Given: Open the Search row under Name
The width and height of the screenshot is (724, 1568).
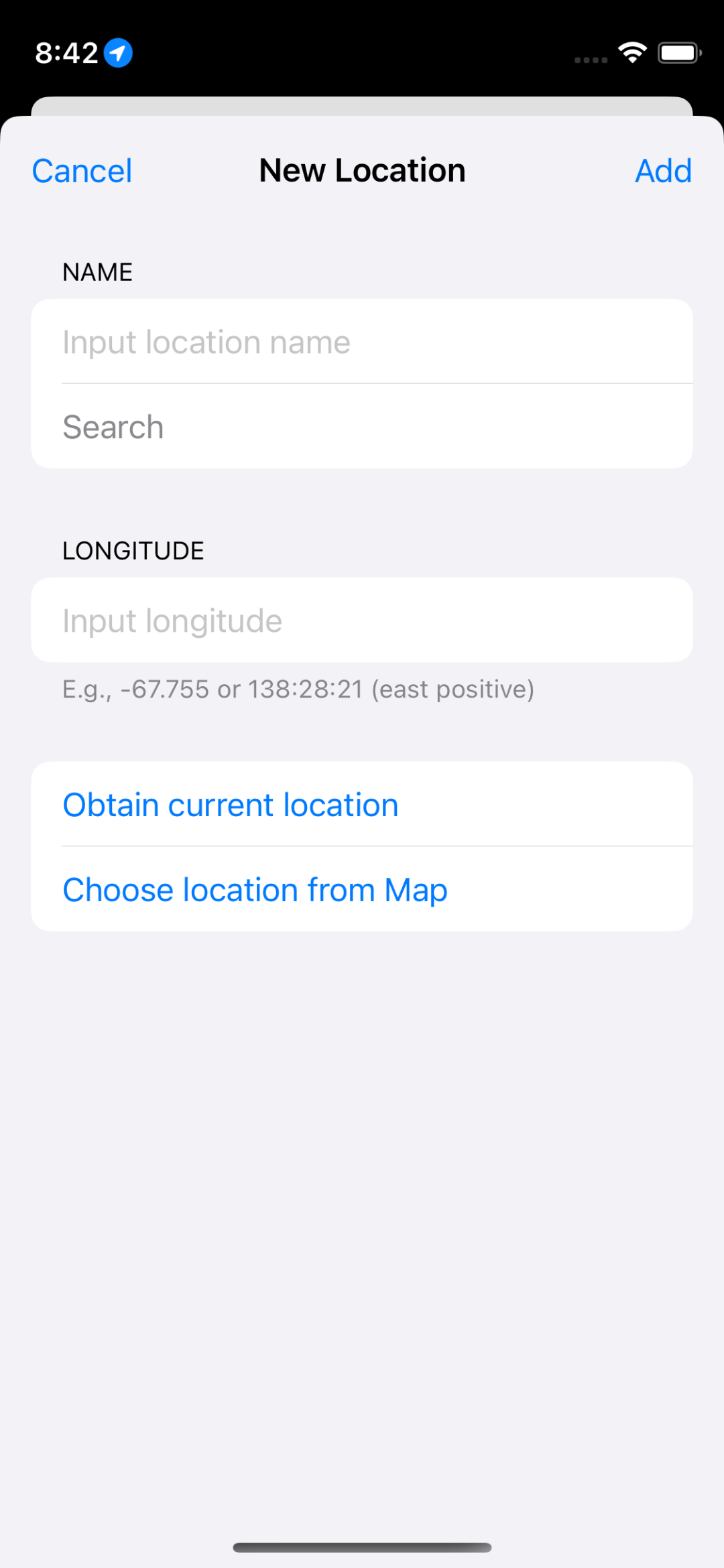Looking at the screenshot, I should [x=362, y=427].
